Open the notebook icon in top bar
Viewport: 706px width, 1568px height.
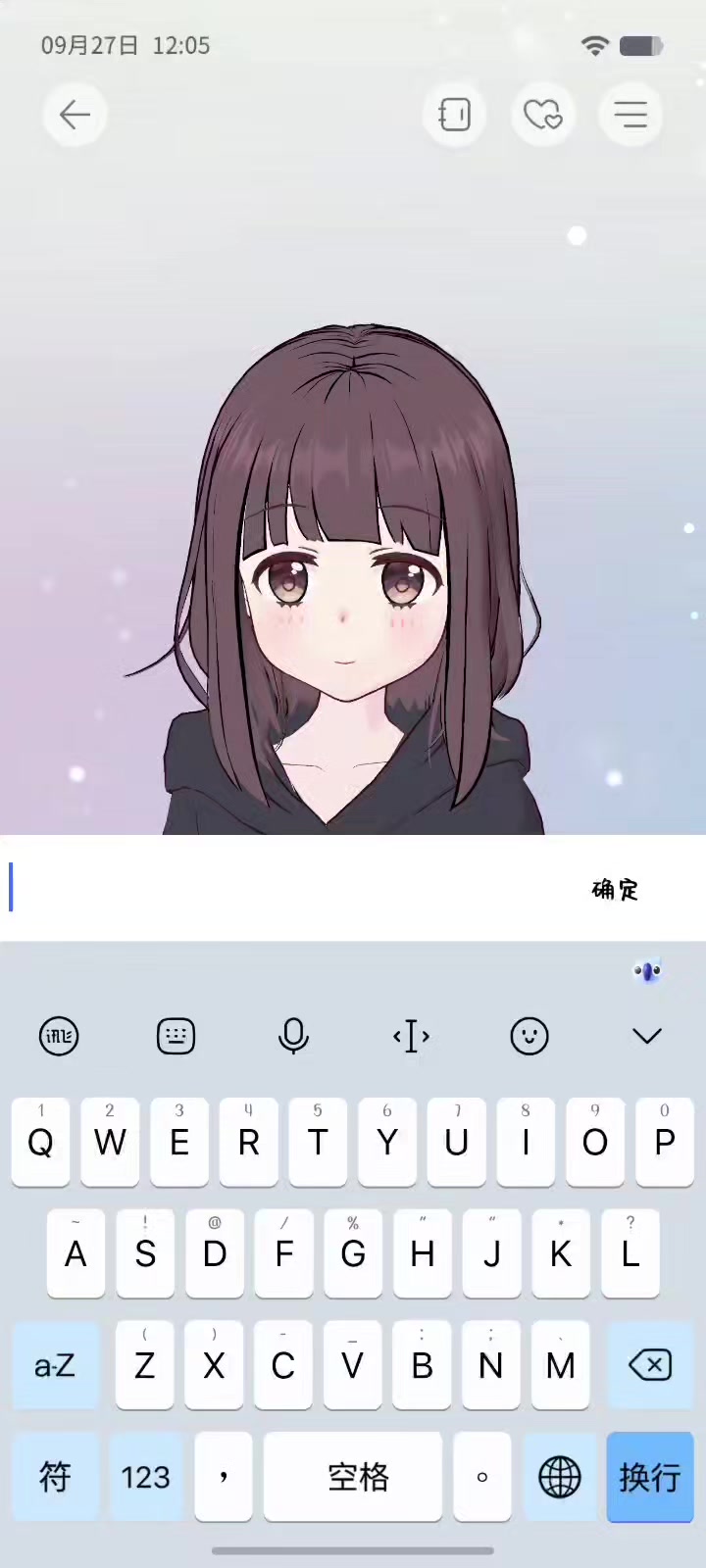click(454, 115)
